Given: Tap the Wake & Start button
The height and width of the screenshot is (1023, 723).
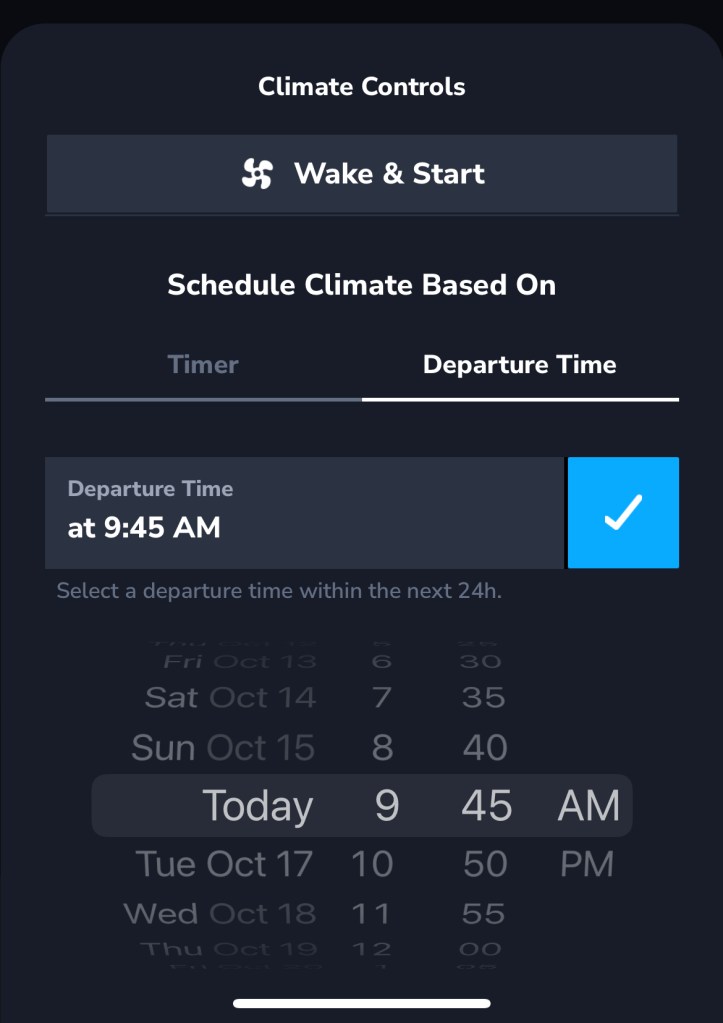Looking at the screenshot, I should (361, 174).
